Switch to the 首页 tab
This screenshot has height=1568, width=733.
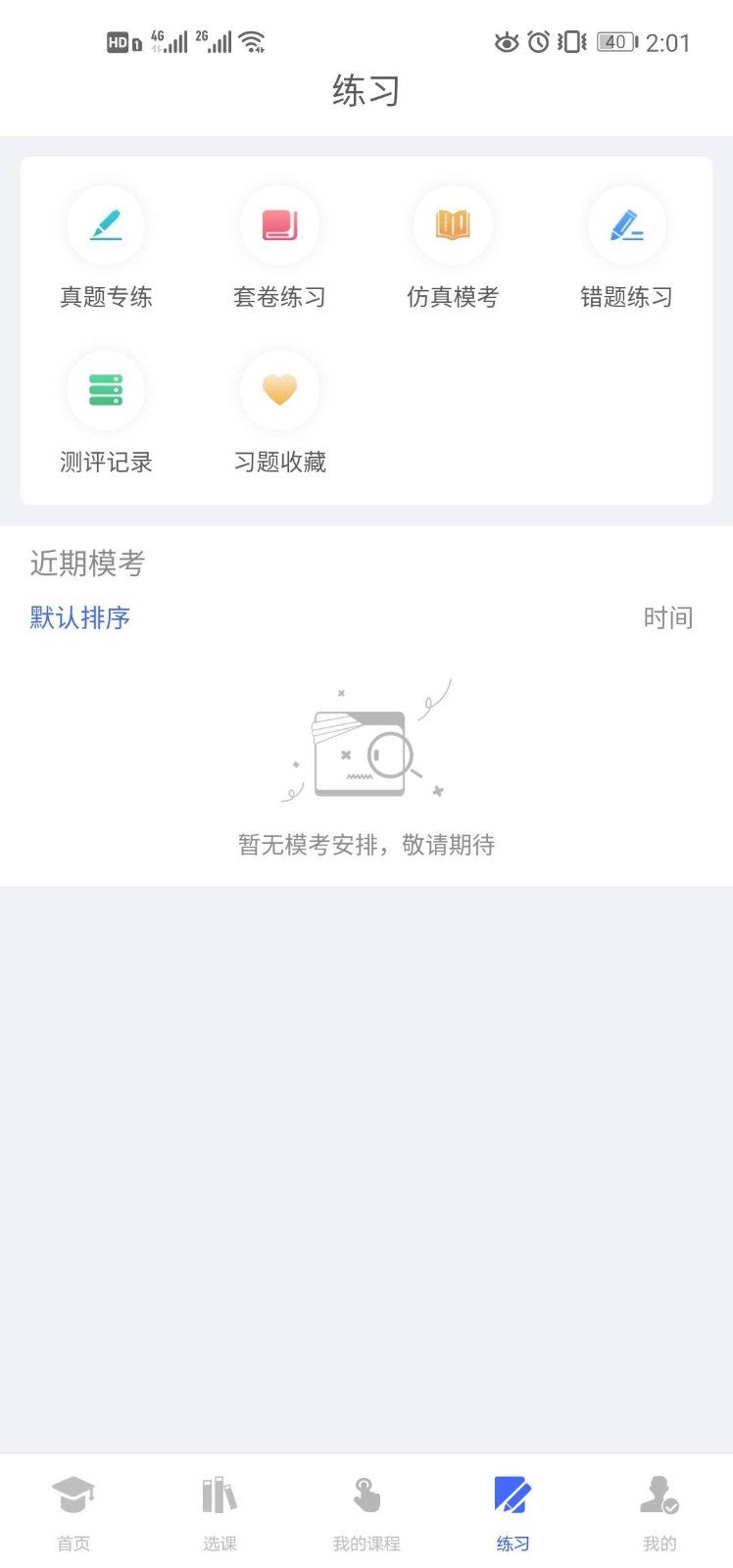(73, 1512)
